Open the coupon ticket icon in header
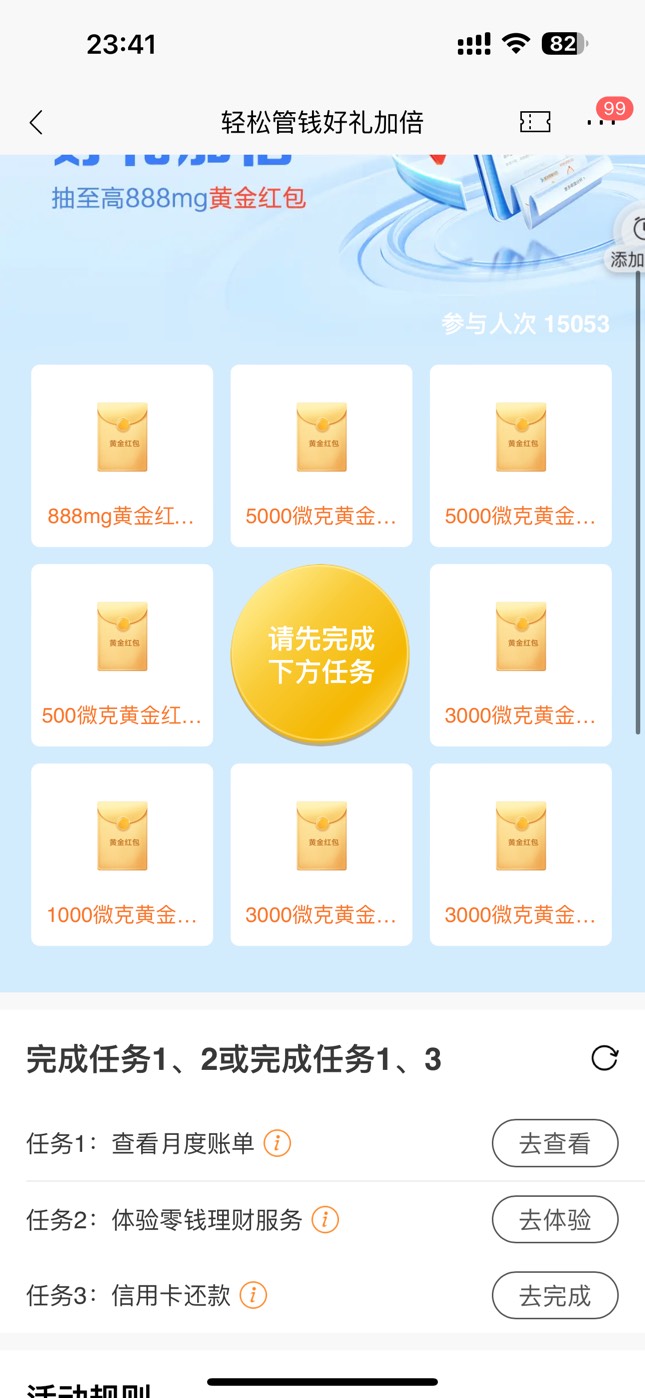This screenshot has width=645, height=1398. click(x=535, y=122)
